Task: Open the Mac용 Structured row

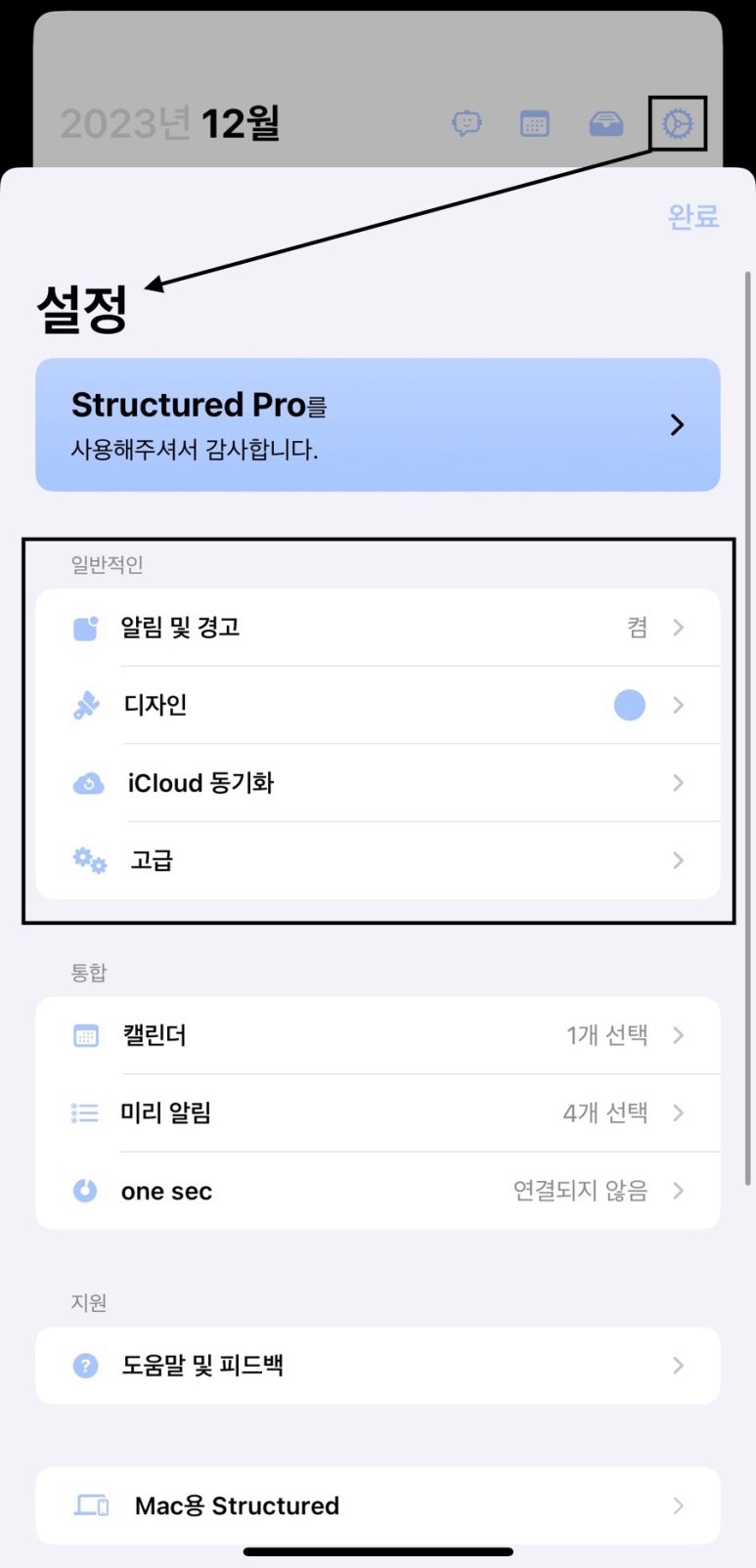Action: 378,1505
